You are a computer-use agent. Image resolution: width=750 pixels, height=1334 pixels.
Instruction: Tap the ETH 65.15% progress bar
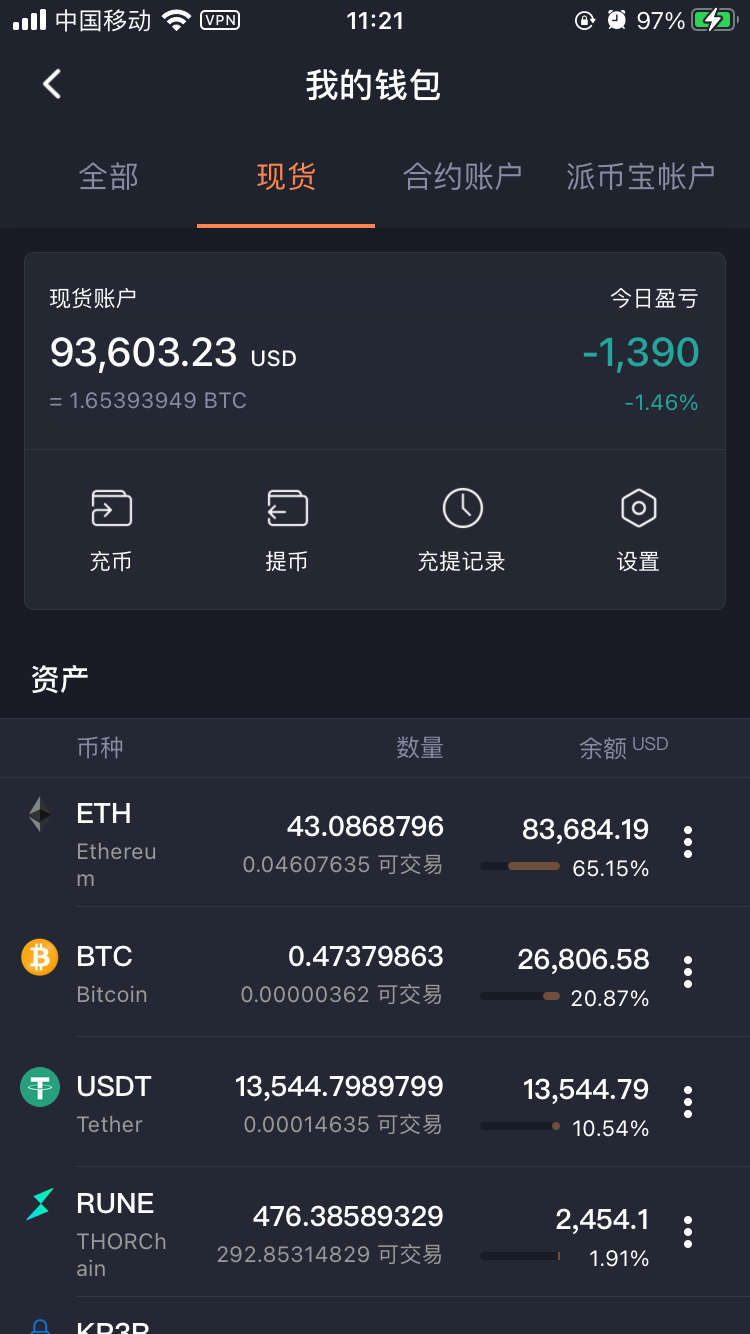point(518,869)
